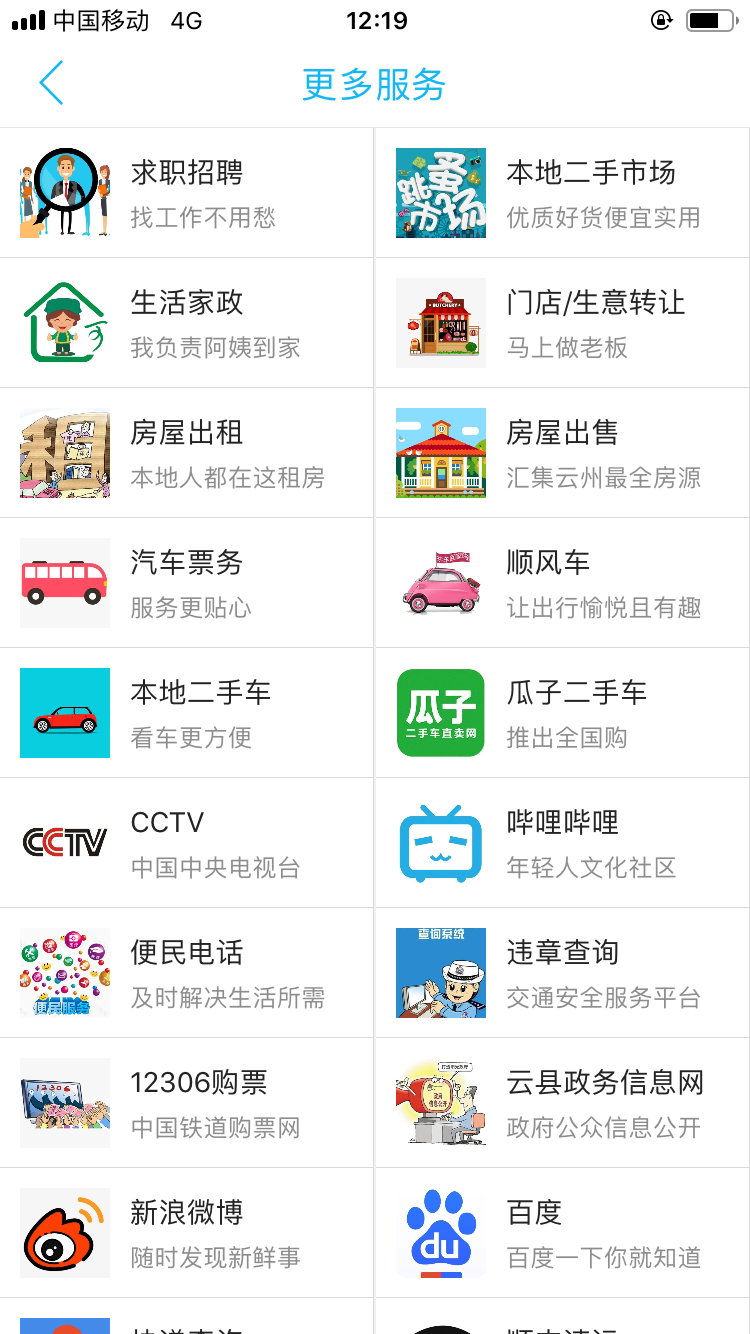The height and width of the screenshot is (1334, 750).
Task: Open 瓜子二手车 service
Action: click(x=562, y=713)
